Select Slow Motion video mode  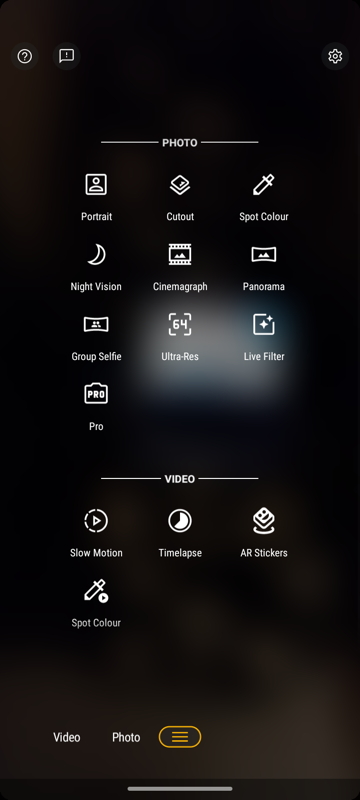coord(96,533)
